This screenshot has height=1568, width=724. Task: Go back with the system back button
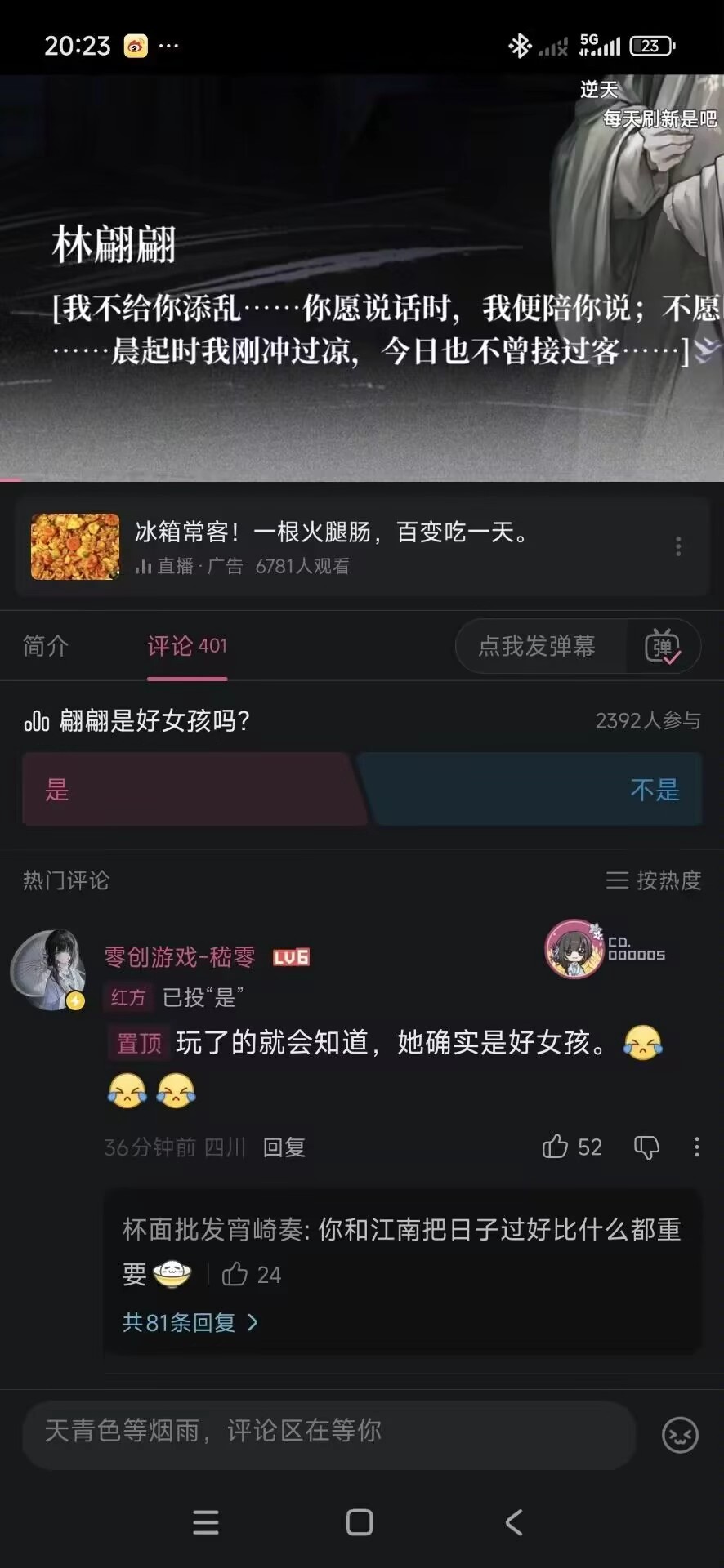point(514,1522)
